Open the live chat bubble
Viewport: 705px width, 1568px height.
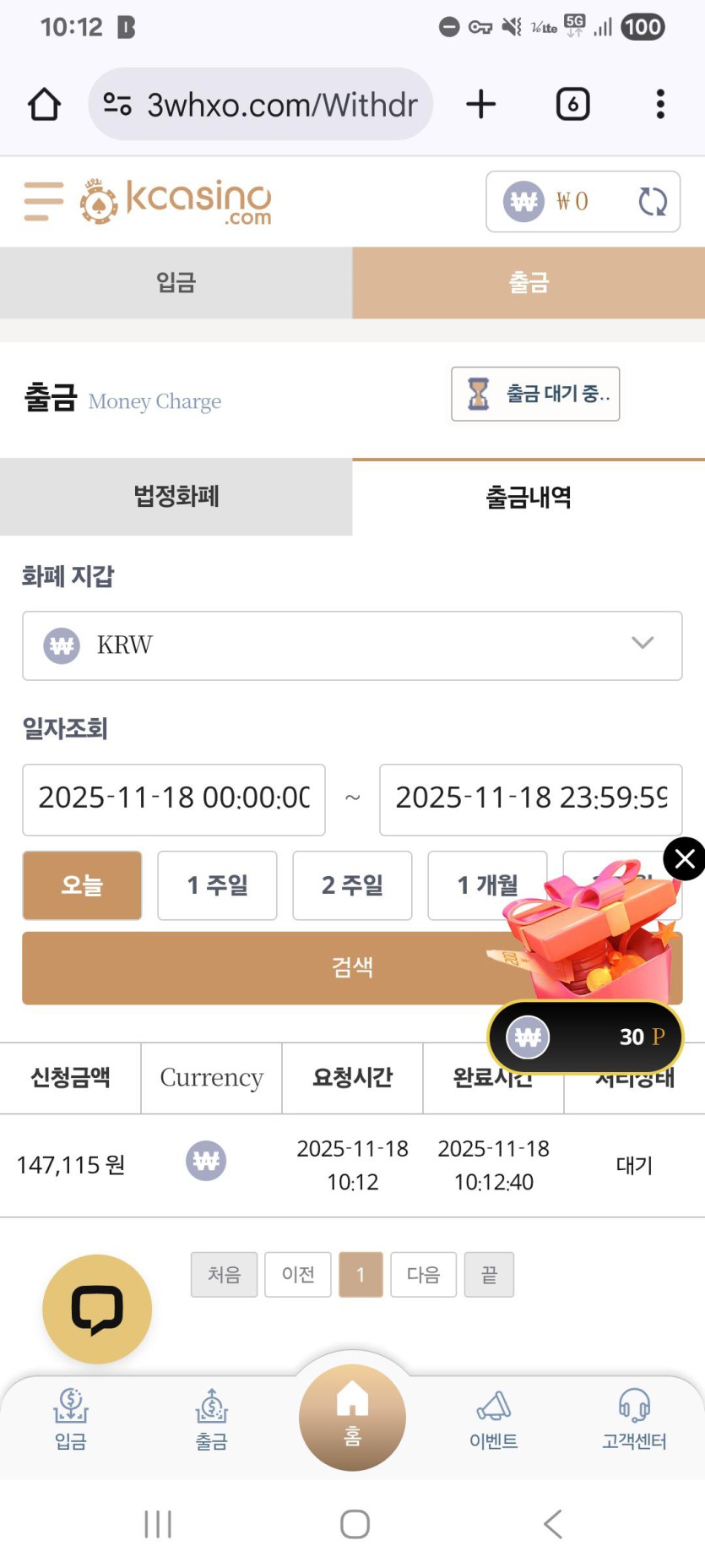click(x=97, y=1309)
